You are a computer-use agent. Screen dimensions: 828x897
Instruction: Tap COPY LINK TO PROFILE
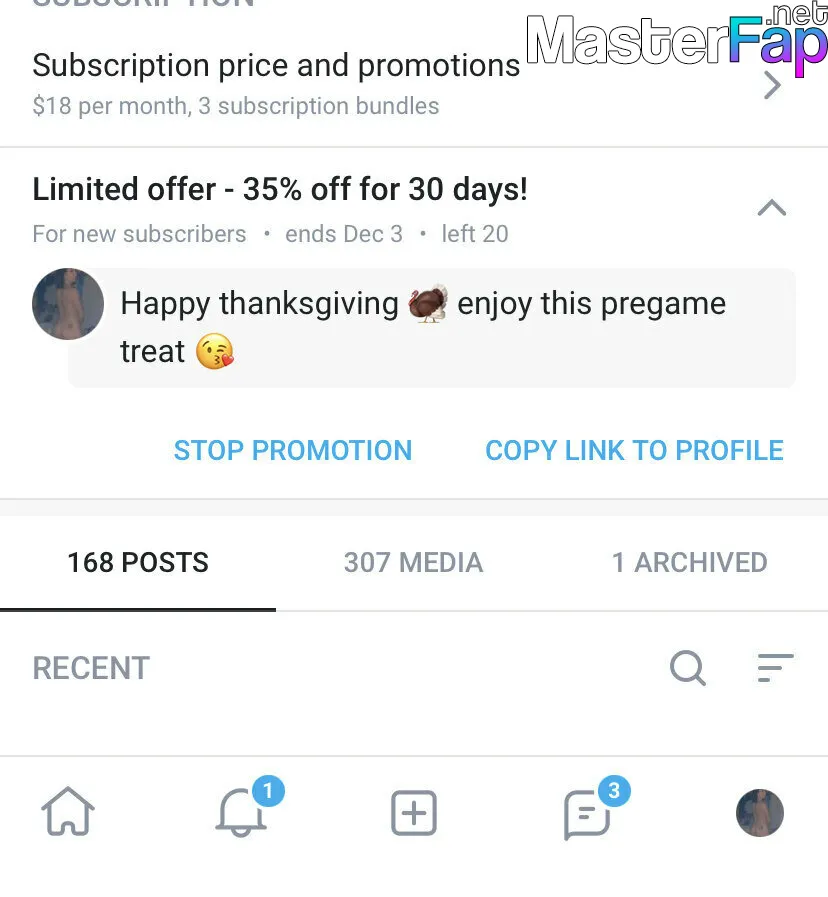pos(634,451)
